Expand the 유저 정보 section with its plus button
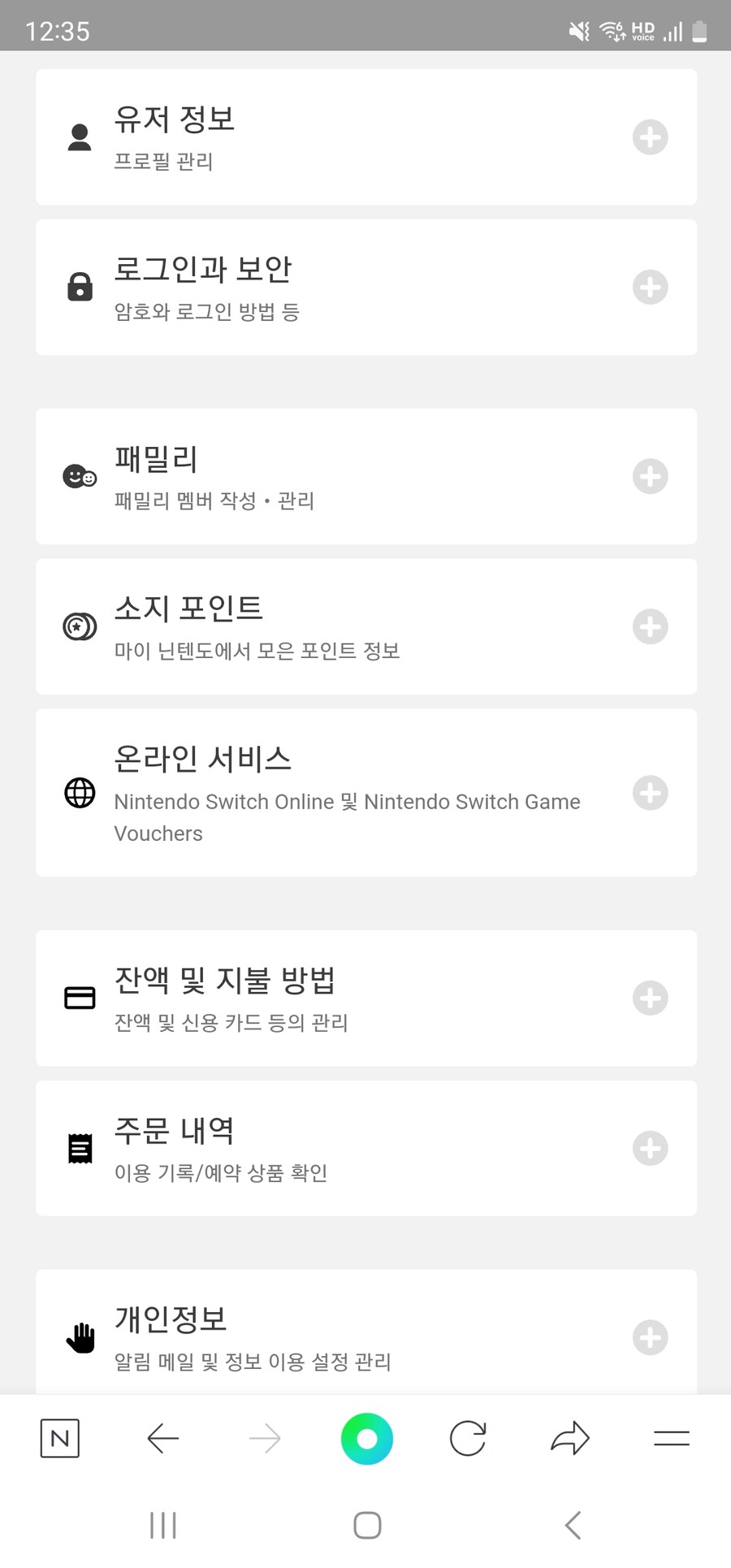This screenshot has height=1568, width=731. point(649,136)
